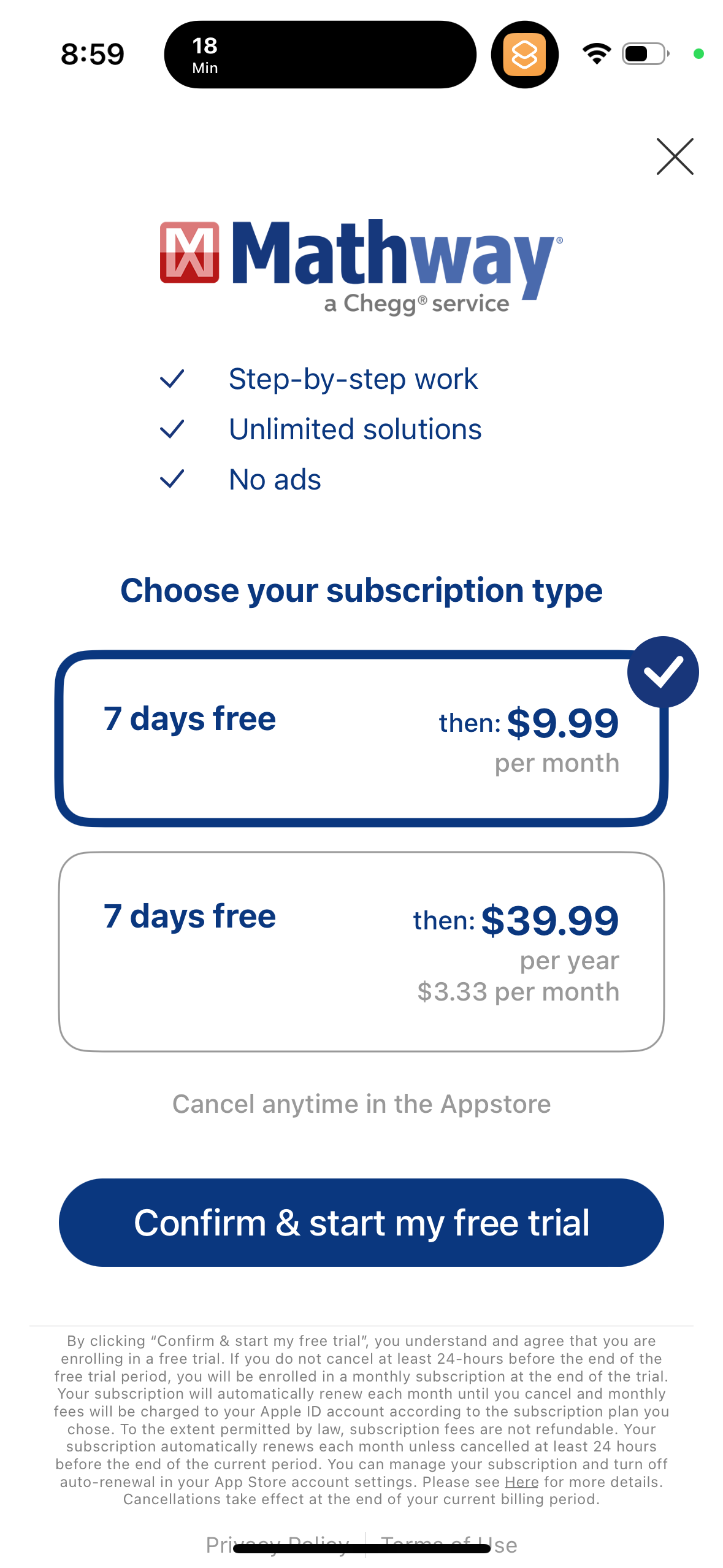Tap Confirm & start my free trial
723x1568 pixels.
point(362,1221)
